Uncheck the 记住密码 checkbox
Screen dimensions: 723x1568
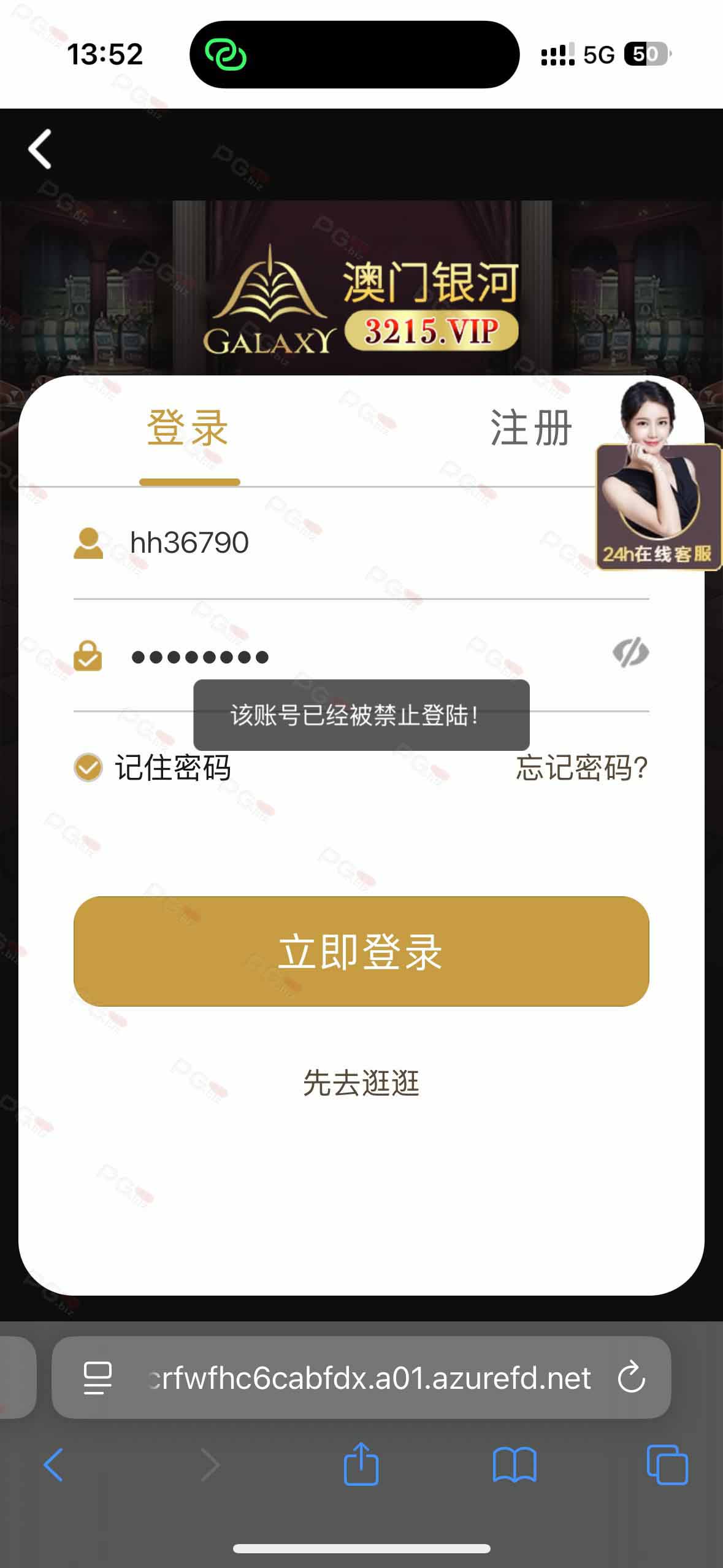[88, 767]
